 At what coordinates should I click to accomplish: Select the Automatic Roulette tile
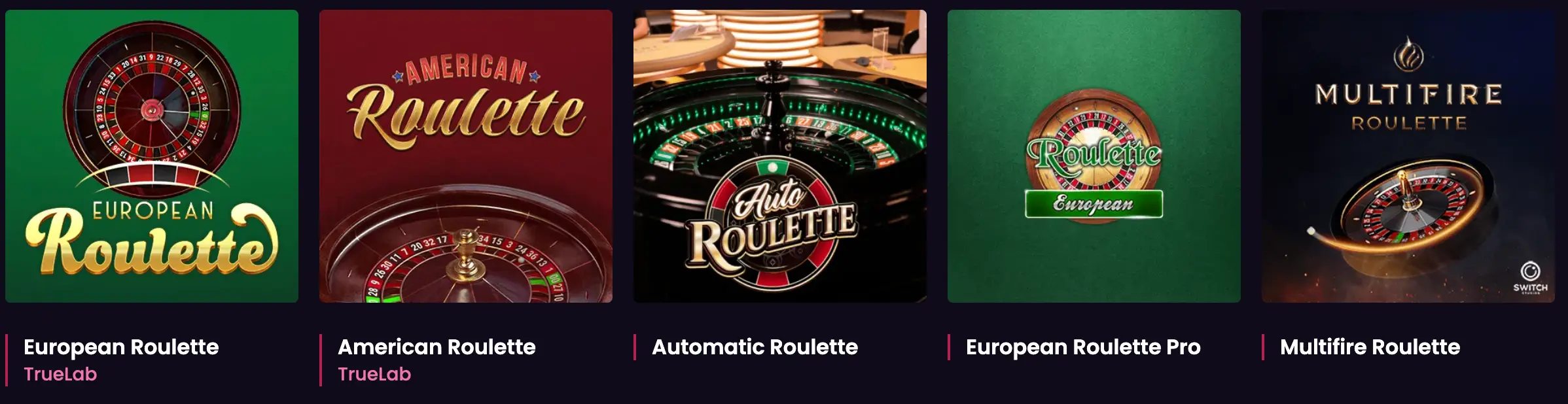click(780, 156)
